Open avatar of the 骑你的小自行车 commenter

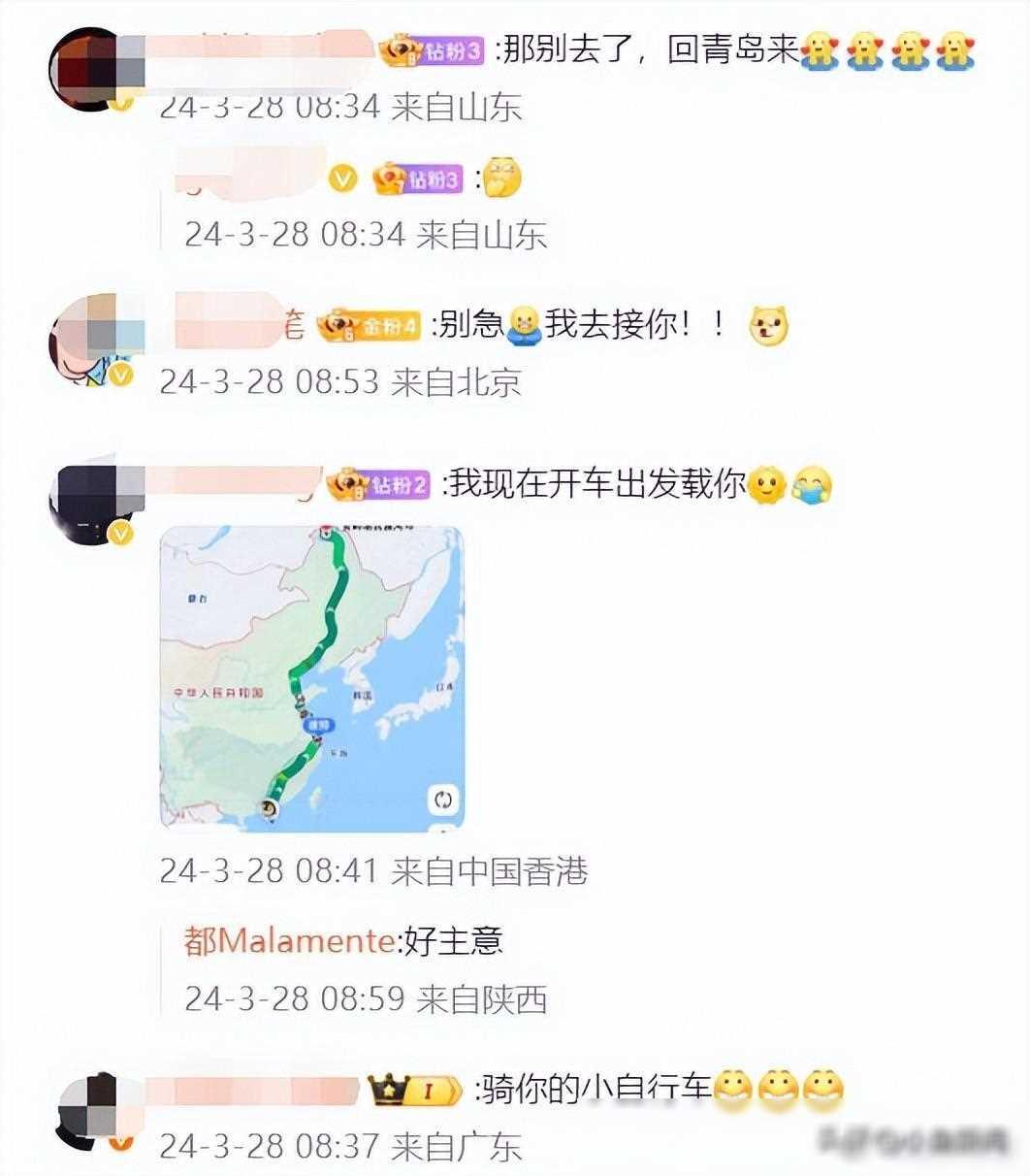(90, 1110)
